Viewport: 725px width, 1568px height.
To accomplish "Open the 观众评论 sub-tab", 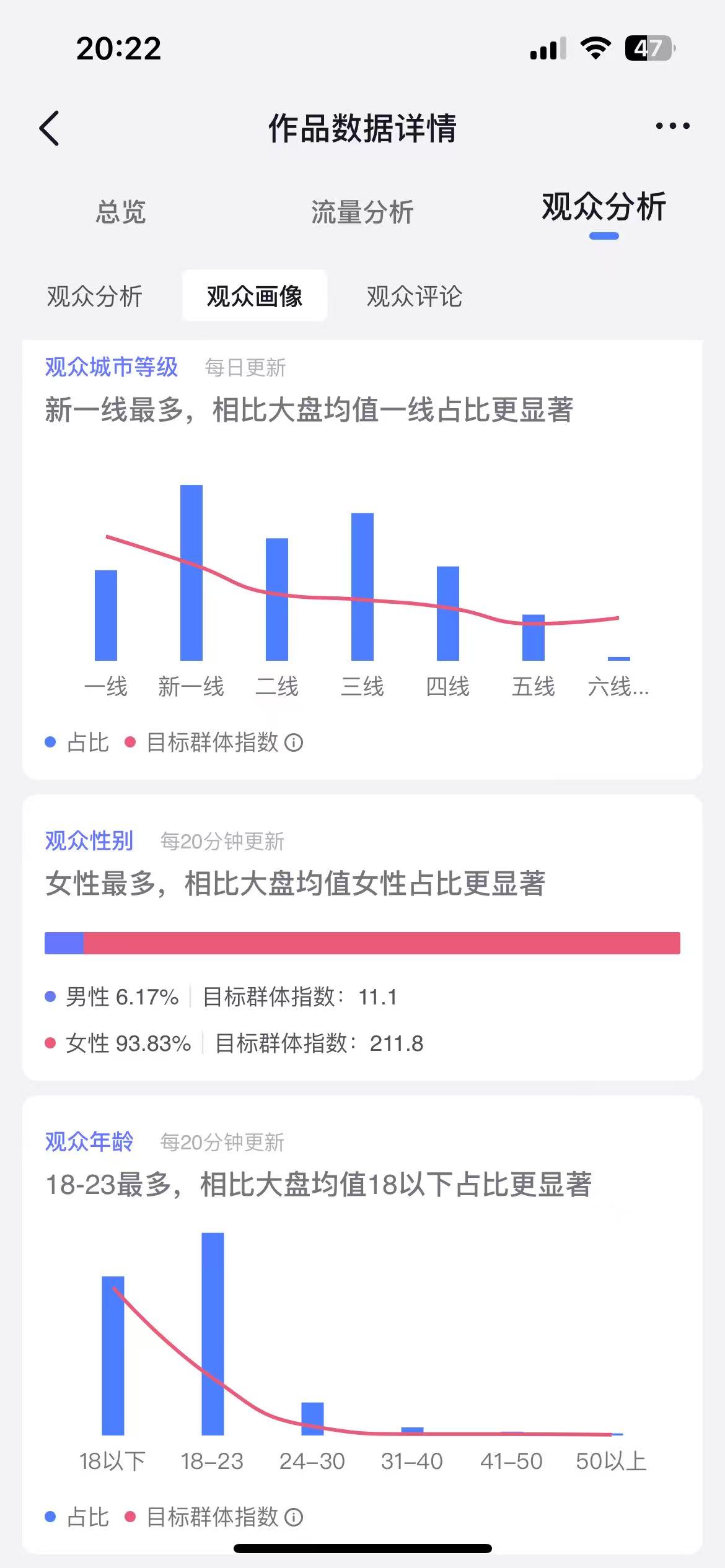I will (x=415, y=296).
